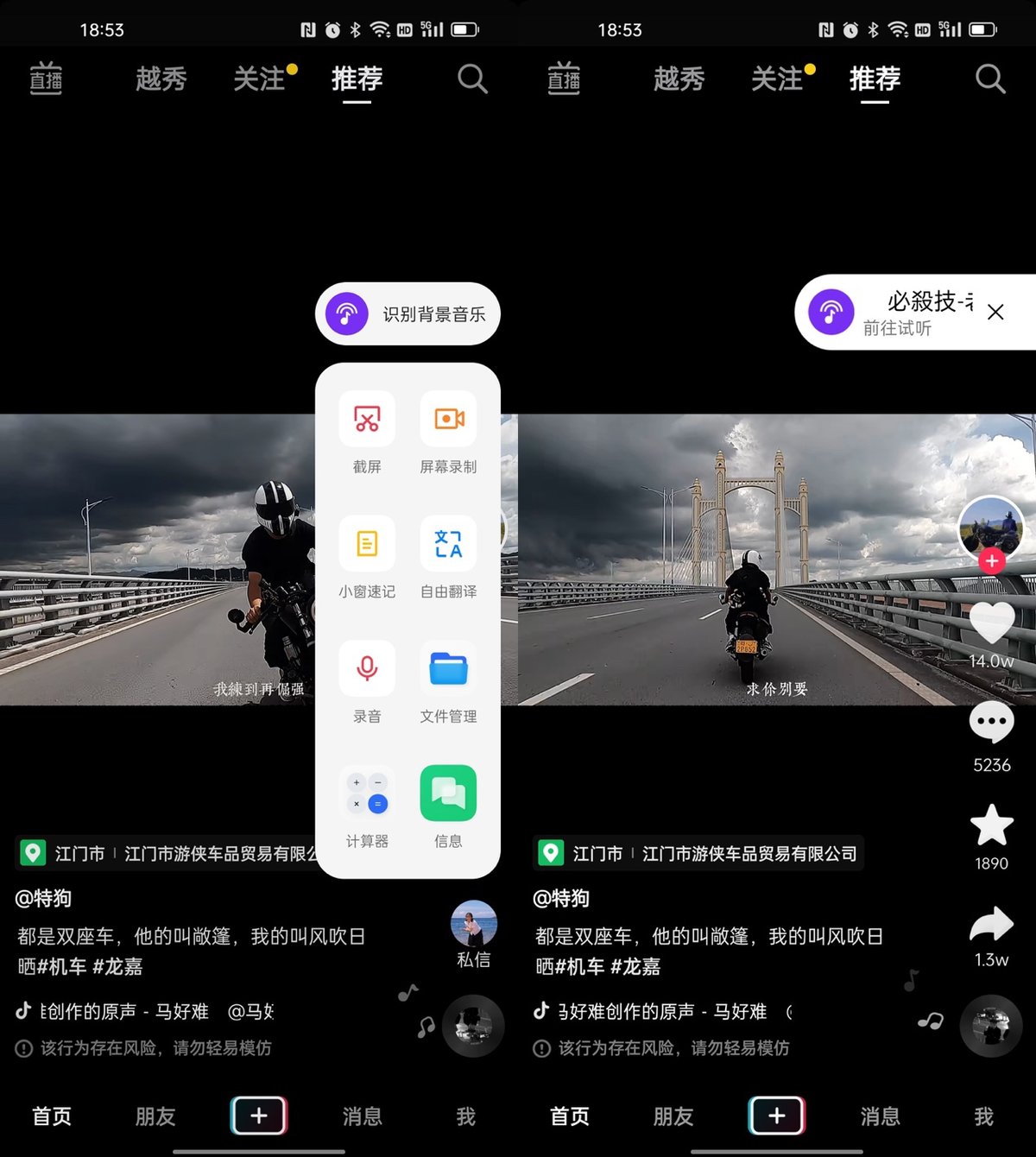Share the video showing 1.3w shares
The width and height of the screenshot is (1036, 1157).
[x=991, y=925]
